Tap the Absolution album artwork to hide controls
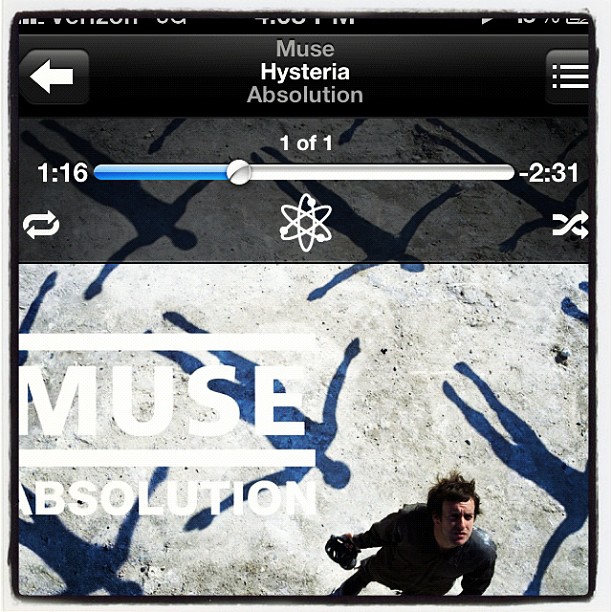 [300, 430]
